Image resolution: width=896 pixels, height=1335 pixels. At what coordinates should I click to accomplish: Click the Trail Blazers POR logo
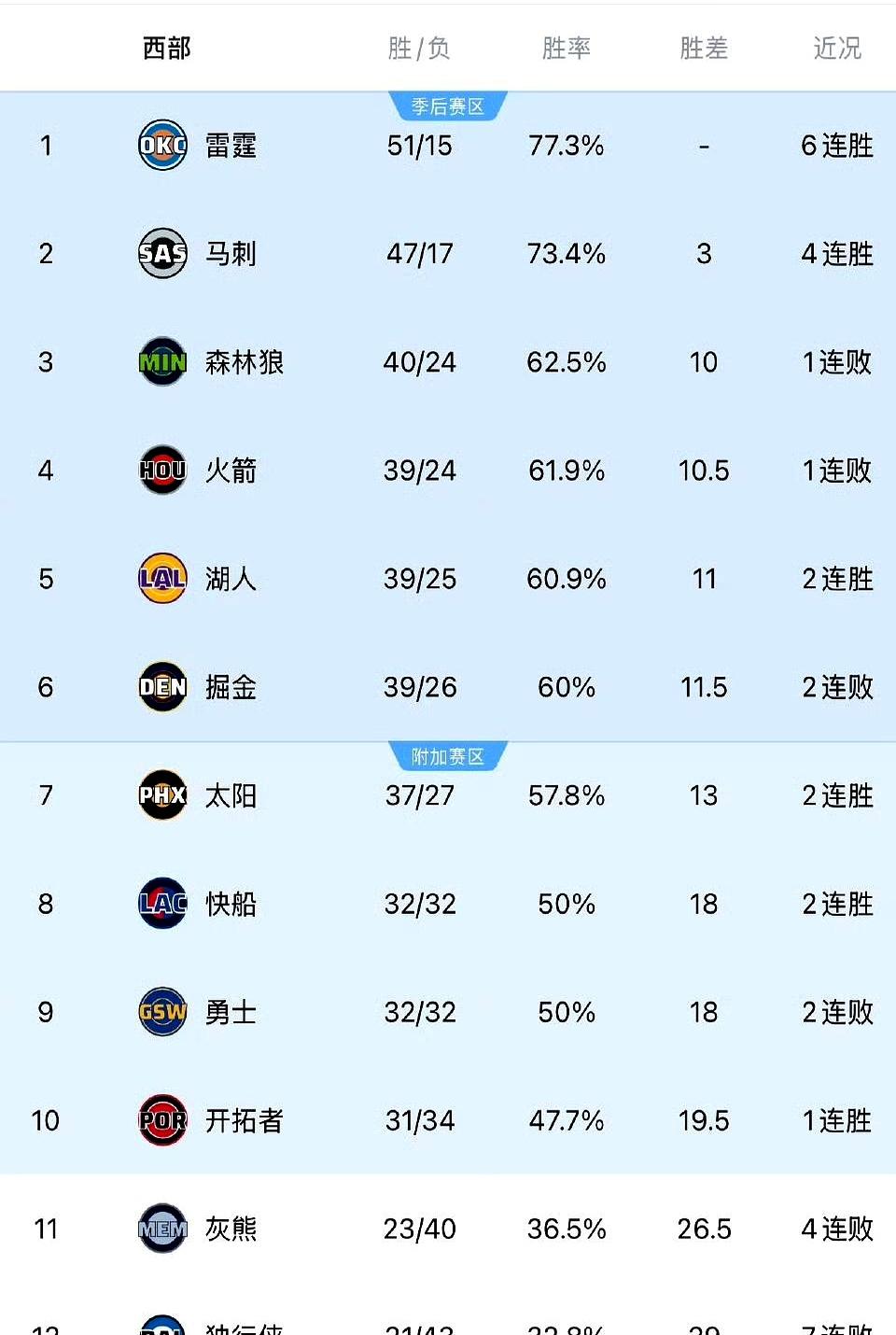(161, 1120)
